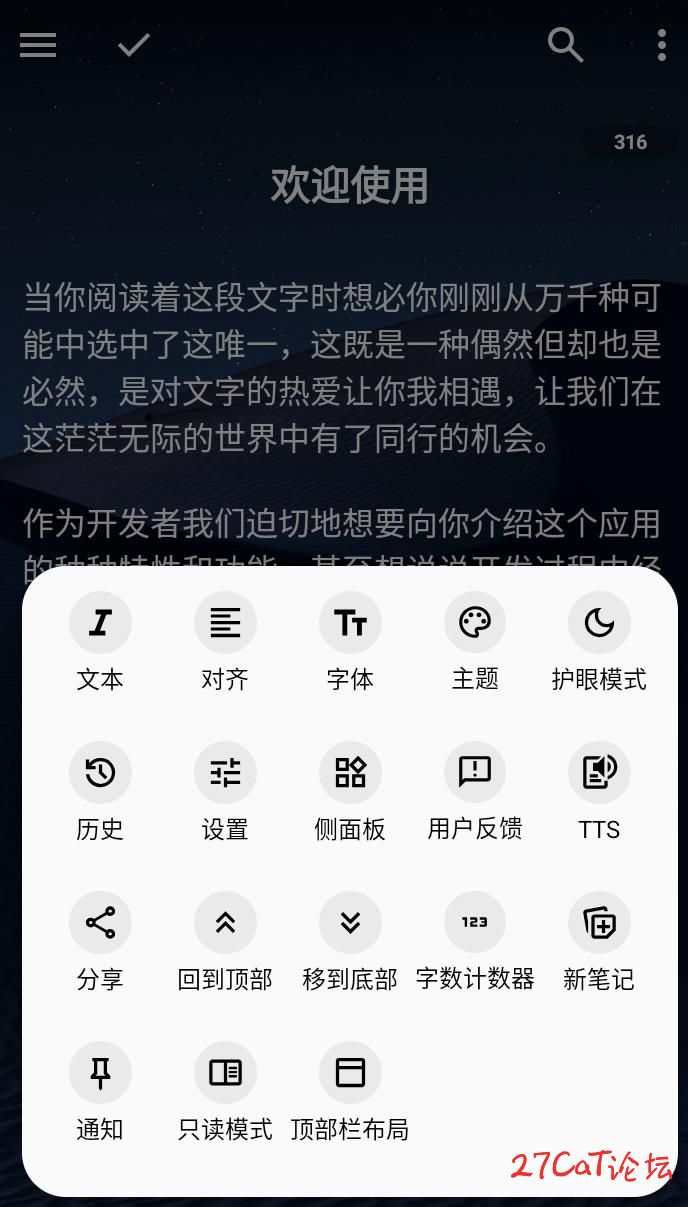688x1207 pixels.
Task: Switch to 只读模式 read-only mode
Action: point(225,1073)
